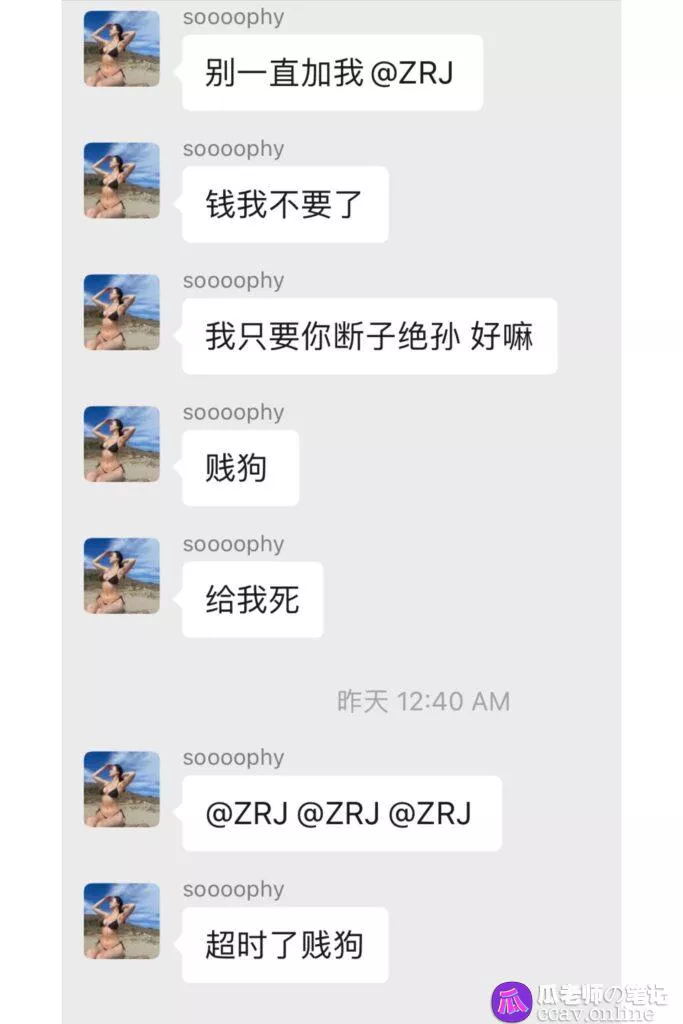Open soooophy's avatar beside "别一直加我 @ZRJ"
This screenshot has height=1024, width=683.
(121, 49)
